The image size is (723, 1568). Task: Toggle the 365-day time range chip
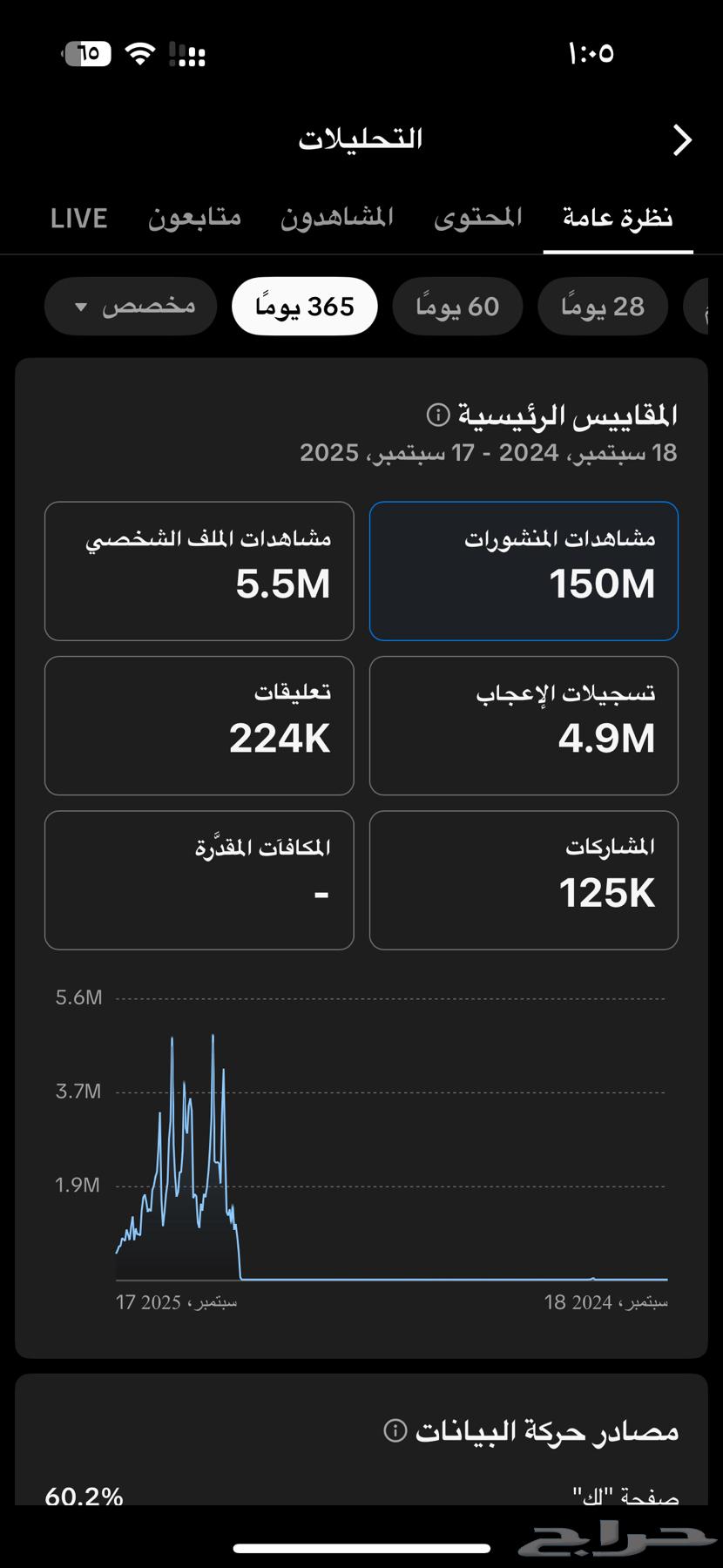point(303,306)
